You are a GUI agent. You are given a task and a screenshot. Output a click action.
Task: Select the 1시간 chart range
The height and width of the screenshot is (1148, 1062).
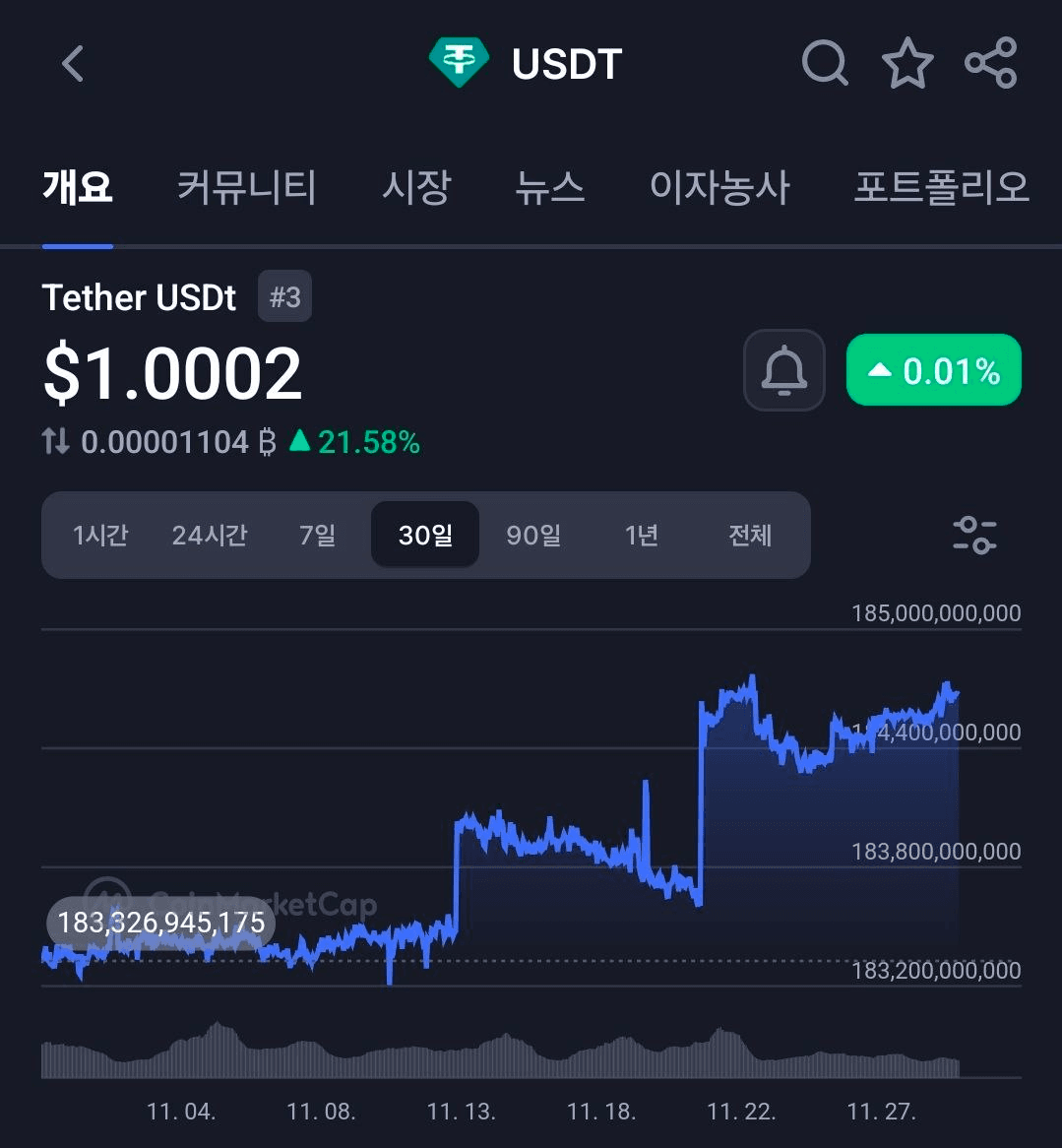[100, 536]
